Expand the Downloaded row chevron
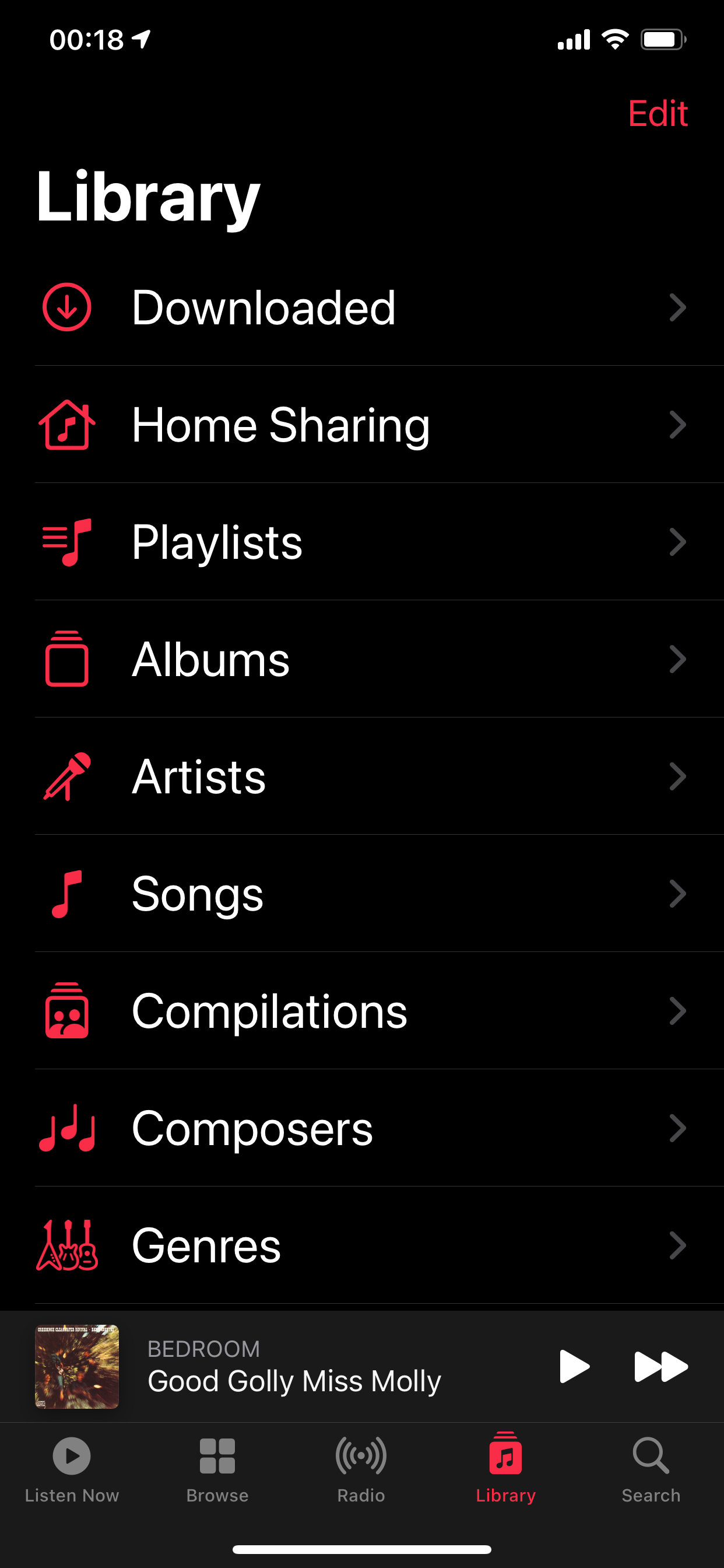Viewport: 724px width, 1568px height. click(678, 307)
